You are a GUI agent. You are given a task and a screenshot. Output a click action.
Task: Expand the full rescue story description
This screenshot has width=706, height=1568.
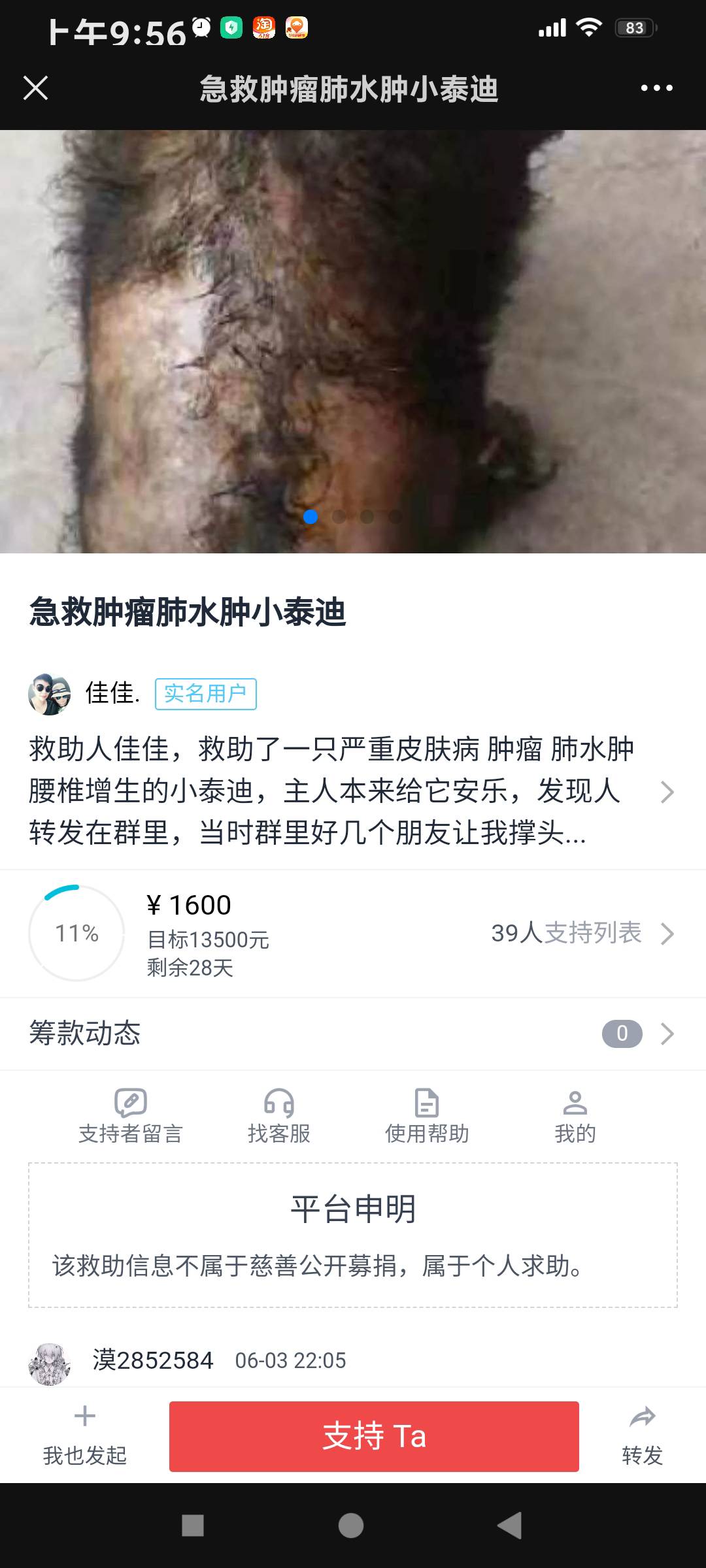coord(667,792)
